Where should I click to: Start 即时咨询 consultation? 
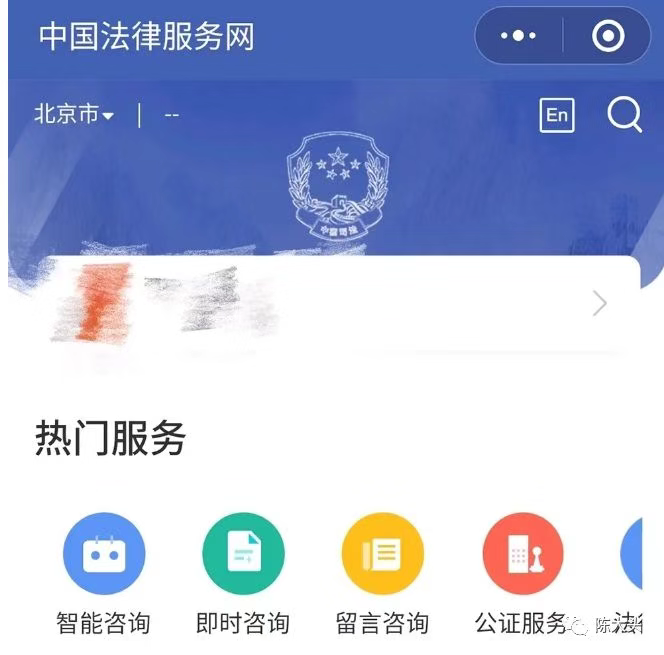point(243,555)
